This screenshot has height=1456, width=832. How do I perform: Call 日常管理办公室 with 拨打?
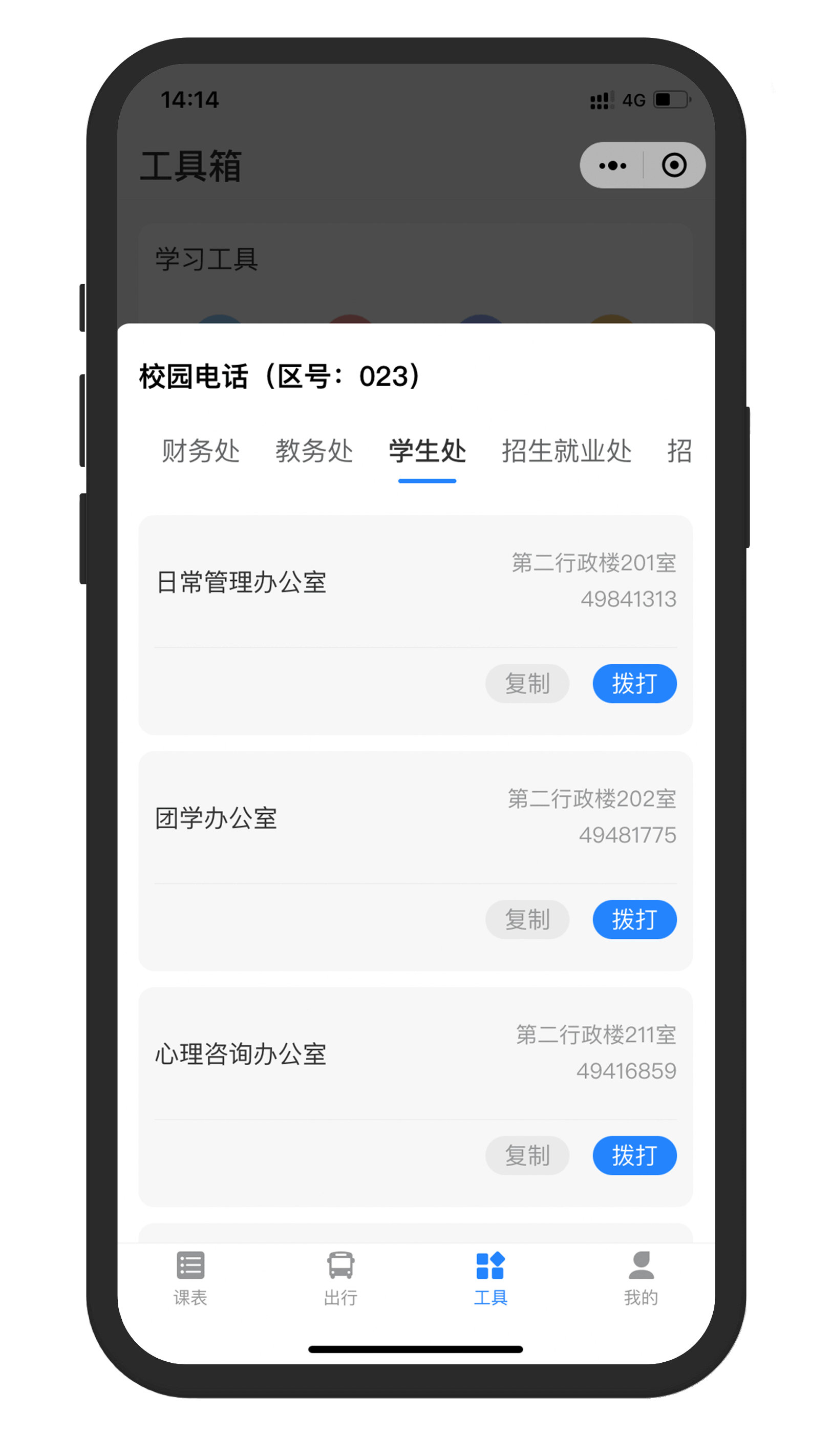click(635, 683)
